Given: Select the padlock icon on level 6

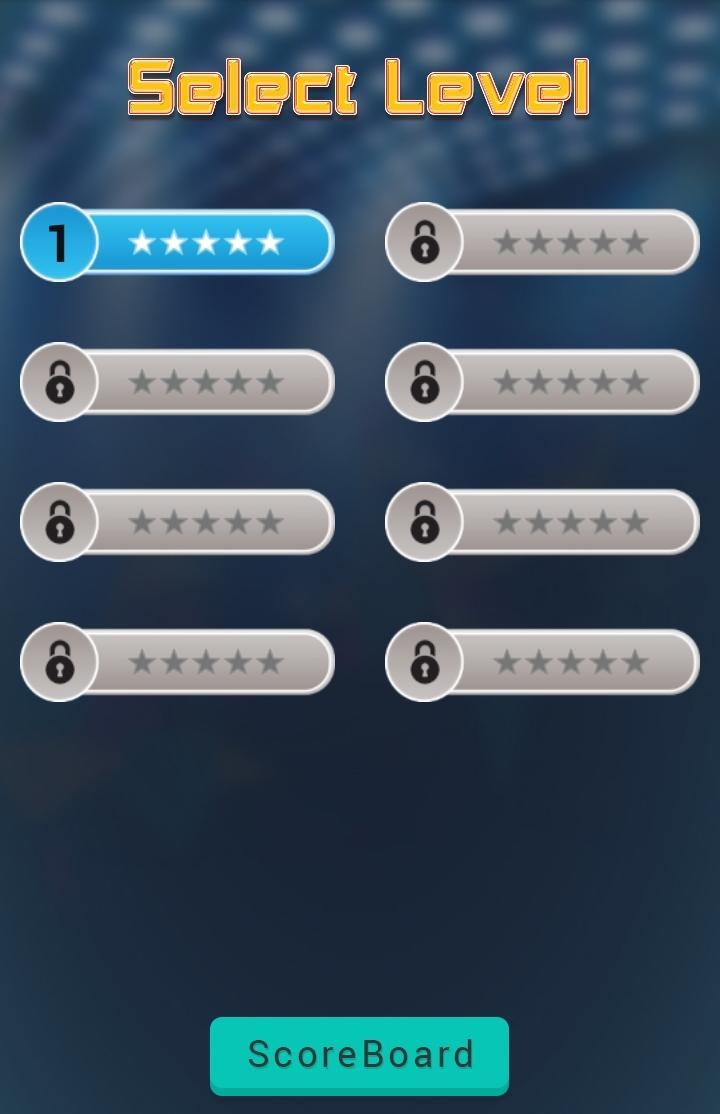Looking at the screenshot, I should point(423,521).
